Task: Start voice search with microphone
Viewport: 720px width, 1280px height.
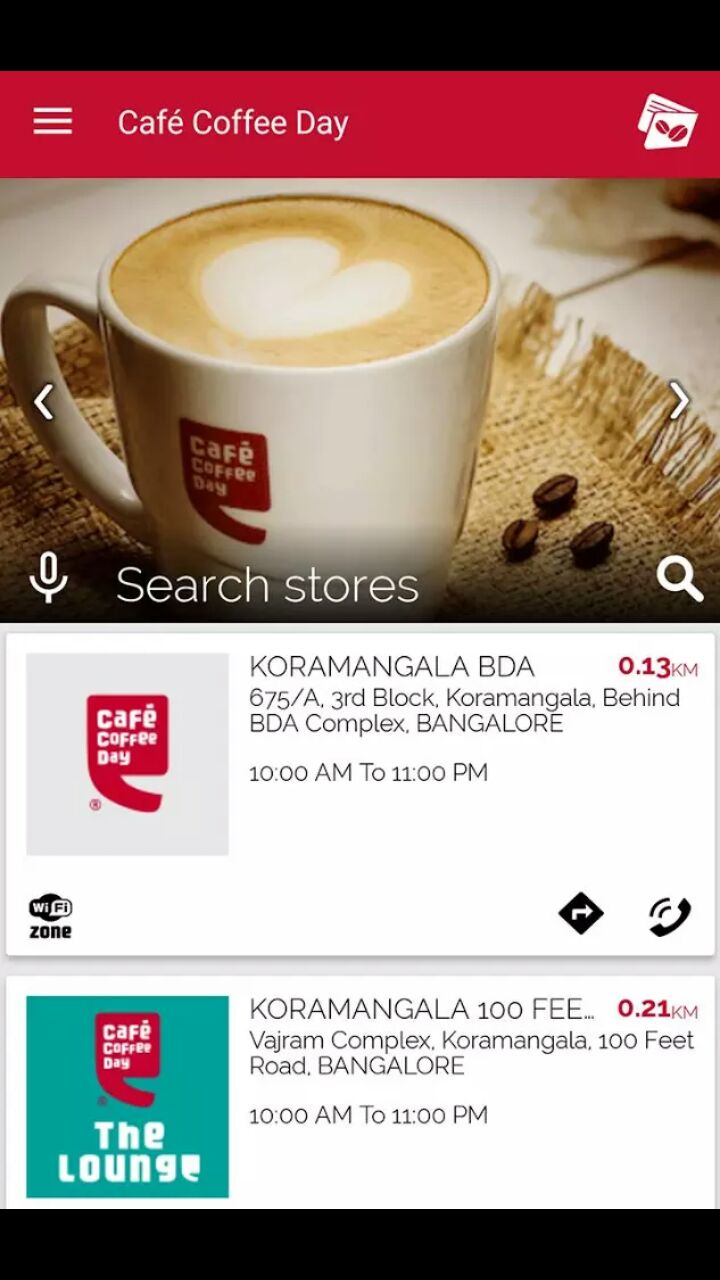Action: [48, 578]
